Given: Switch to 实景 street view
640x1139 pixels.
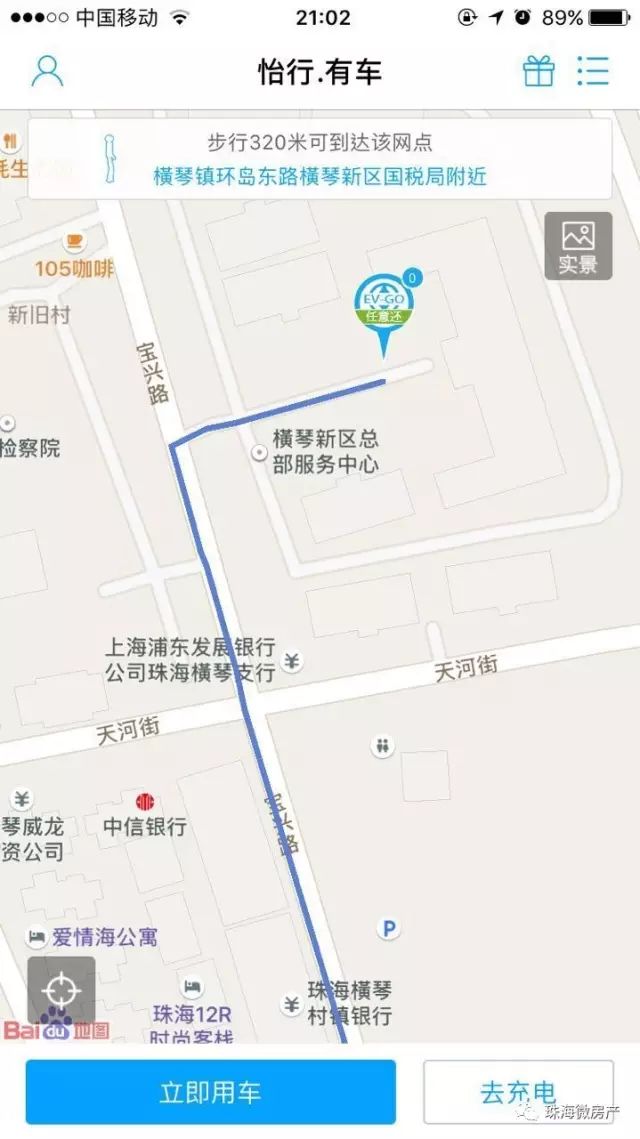Looking at the screenshot, I should (578, 246).
